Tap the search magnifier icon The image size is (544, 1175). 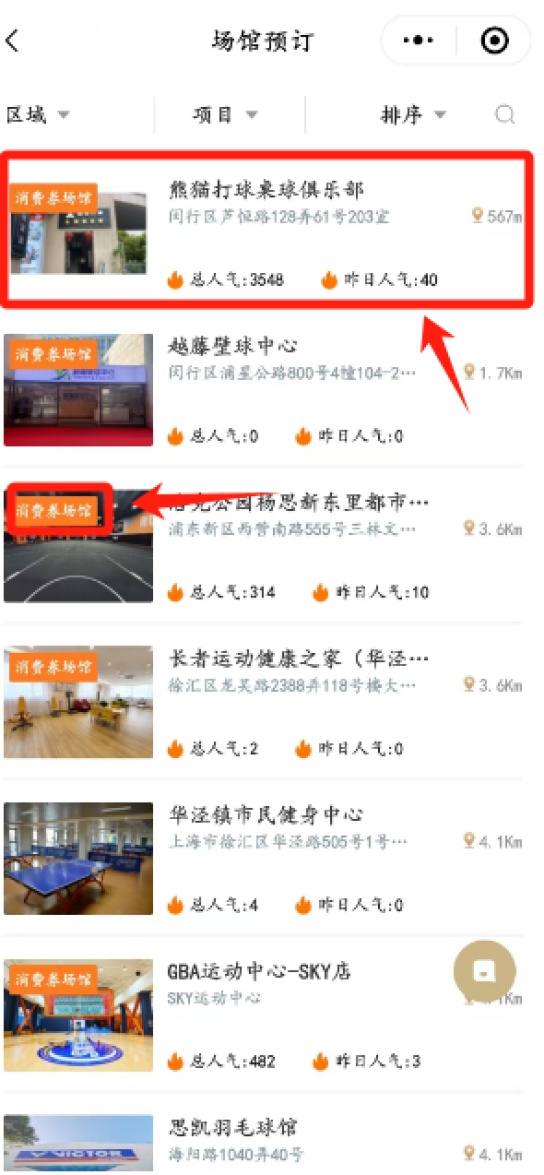point(506,115)
